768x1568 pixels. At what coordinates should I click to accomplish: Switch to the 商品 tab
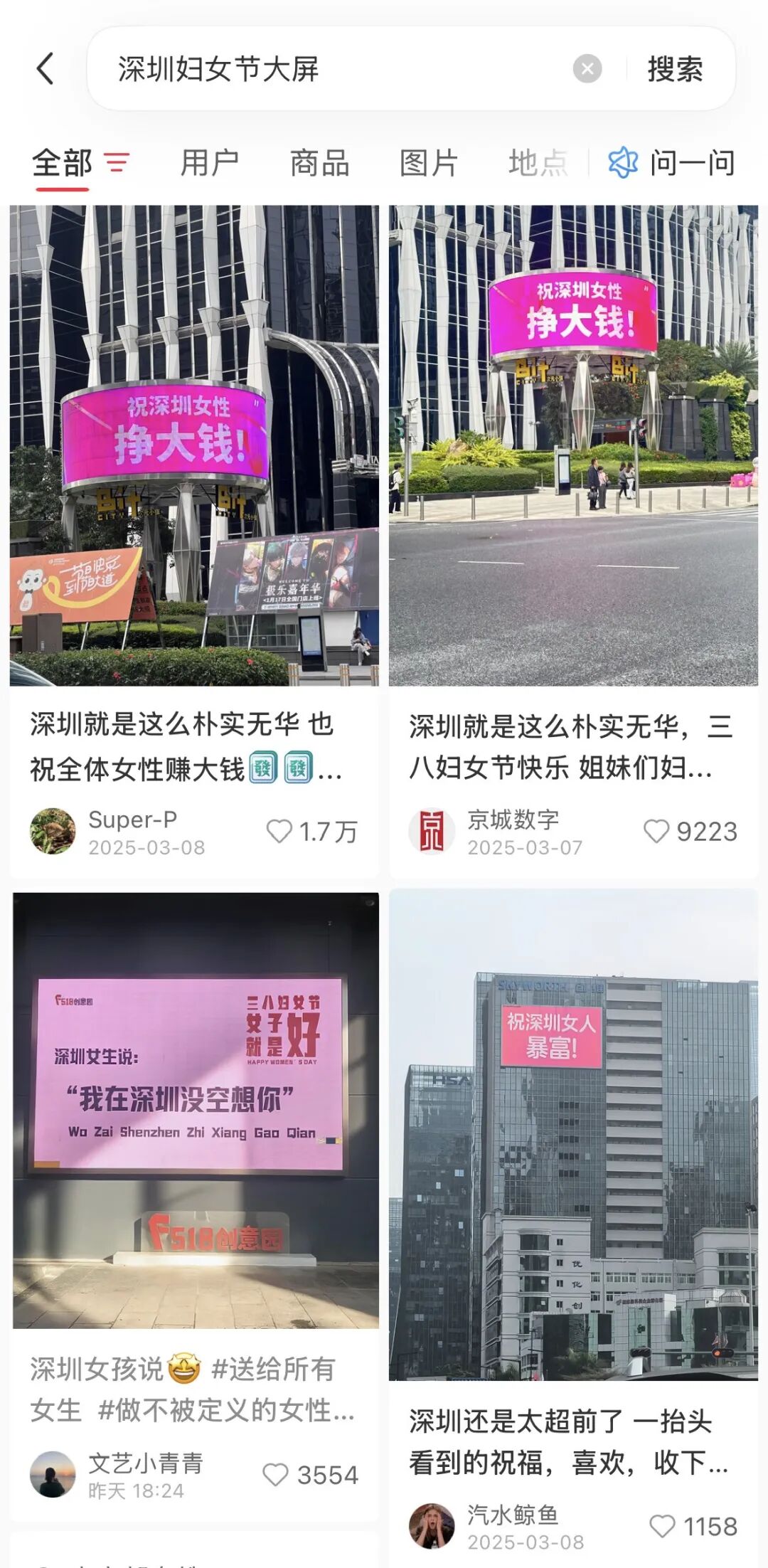coord(319,163)
